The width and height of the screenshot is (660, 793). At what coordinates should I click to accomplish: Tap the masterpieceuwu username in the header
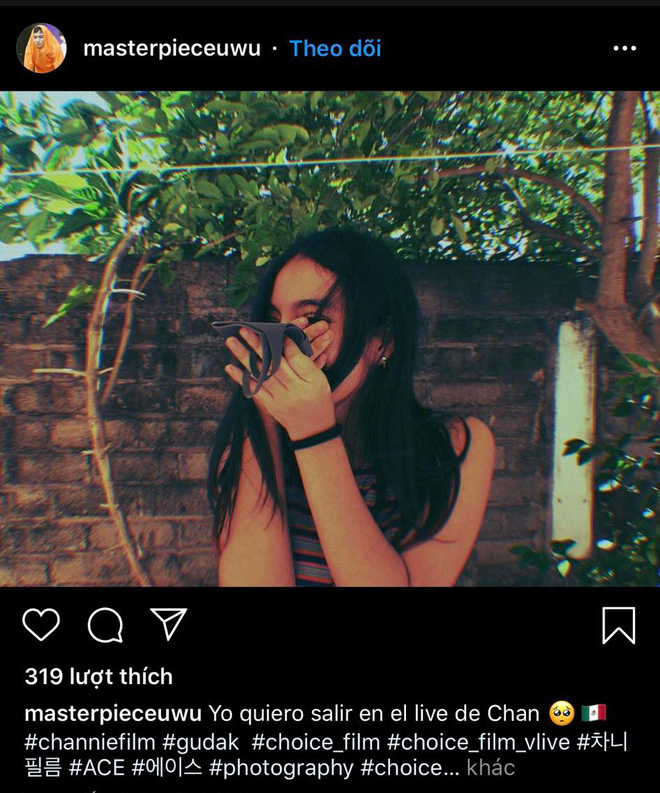click(172, 48)
